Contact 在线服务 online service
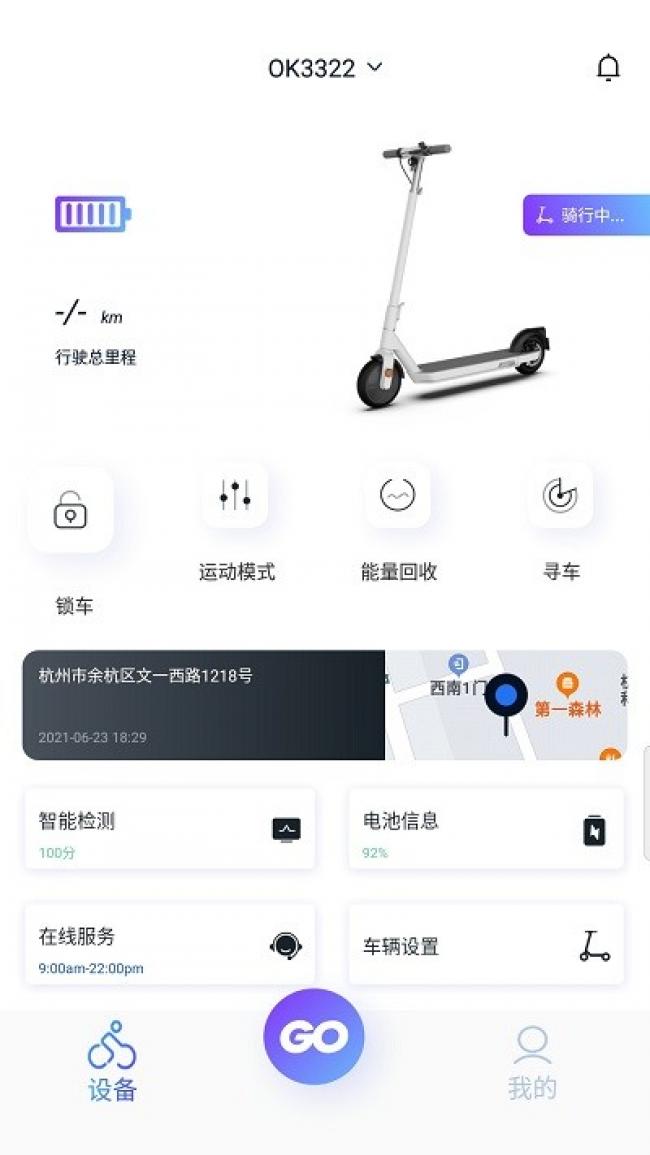 pos(170,945)
